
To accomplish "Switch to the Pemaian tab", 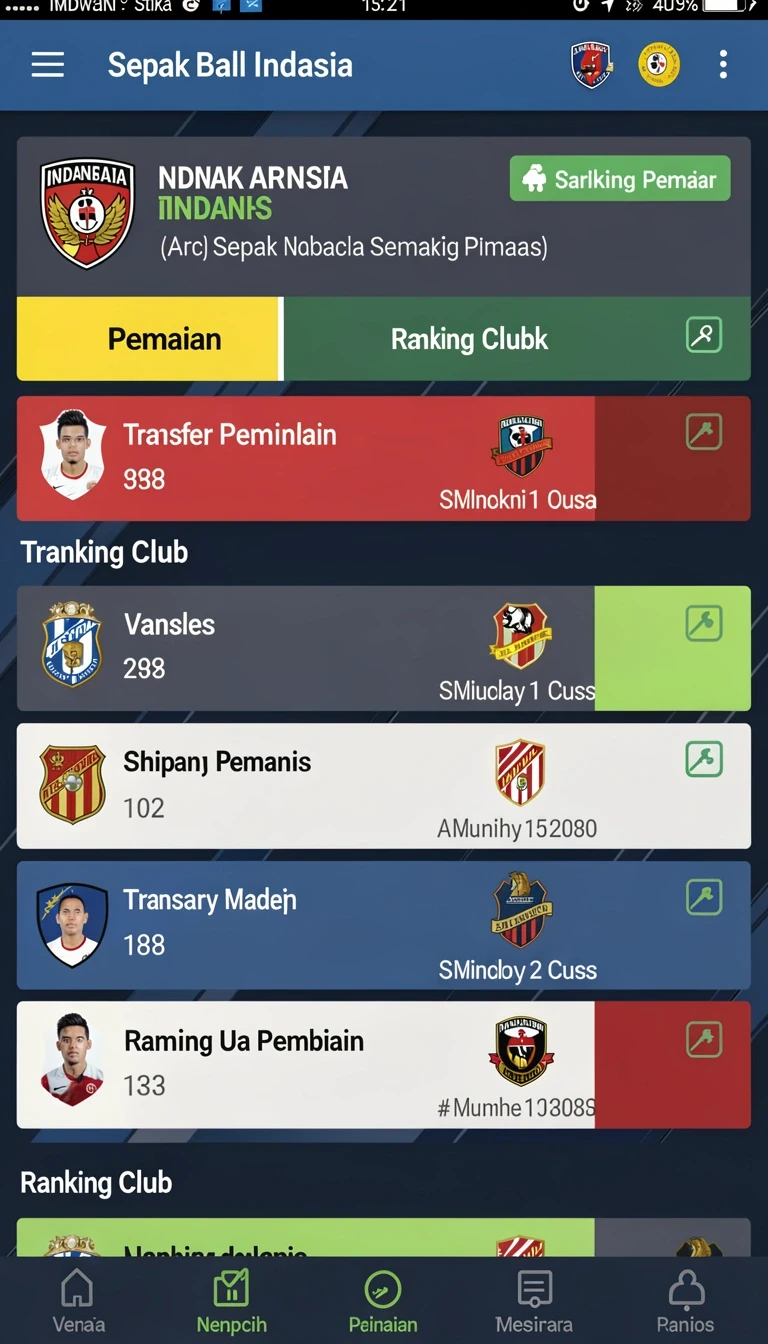I will (x=150, y=339).
